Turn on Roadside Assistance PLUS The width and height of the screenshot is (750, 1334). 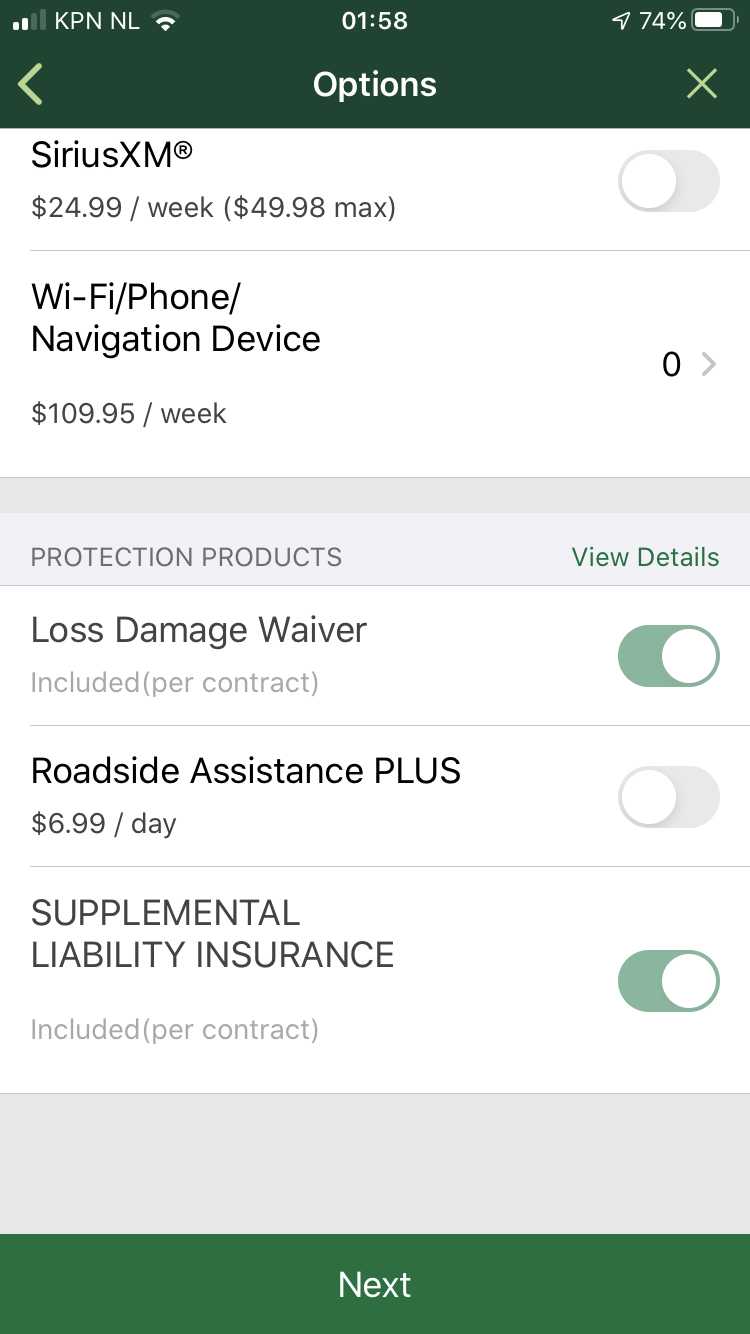tap(668, 797)
